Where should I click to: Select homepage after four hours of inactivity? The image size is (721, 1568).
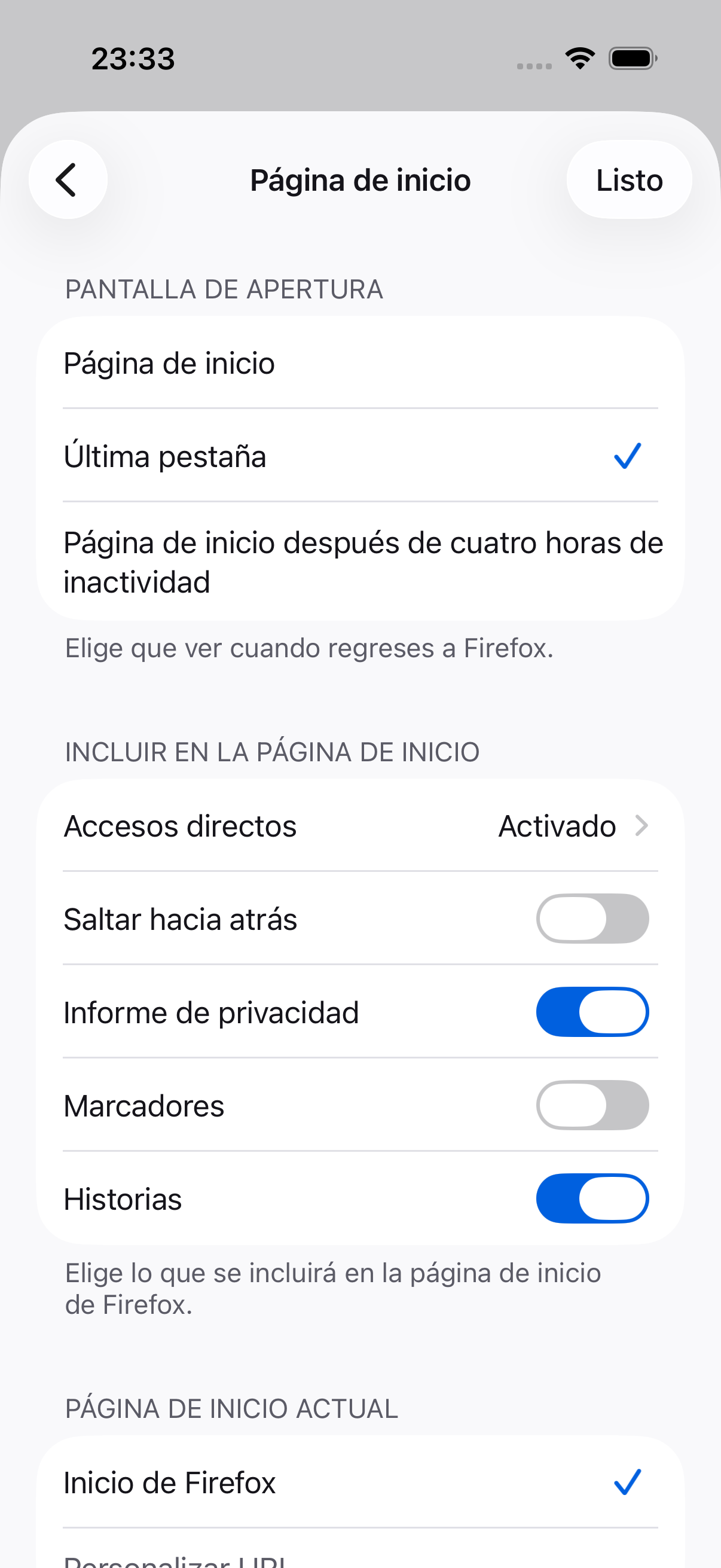[360, 562]
